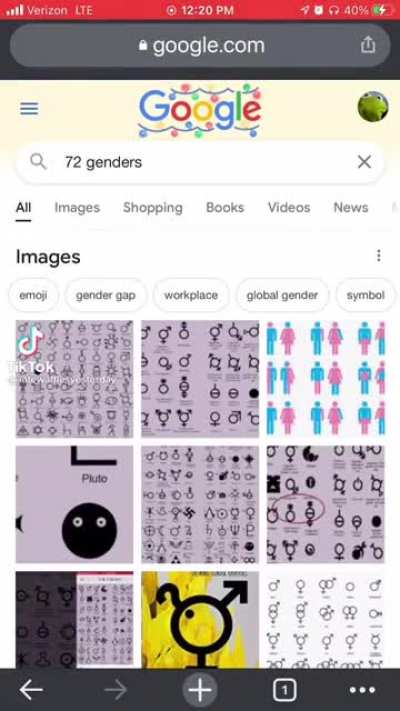Switch to the Videos tab
The height and width of the screenshot is (711, 400).
click(289, 208)
